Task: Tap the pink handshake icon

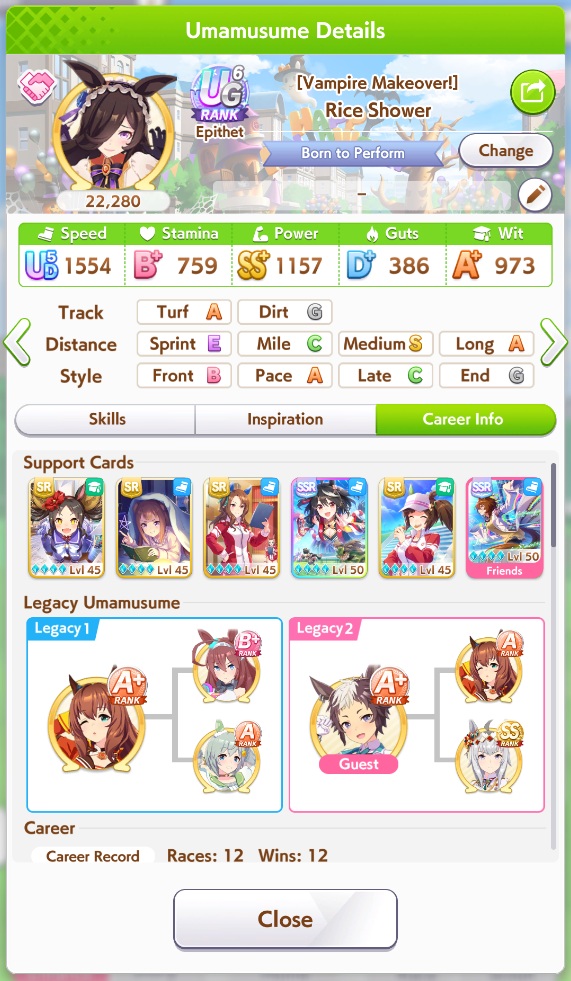Action: pyautogui.click(x=38, y=86)
